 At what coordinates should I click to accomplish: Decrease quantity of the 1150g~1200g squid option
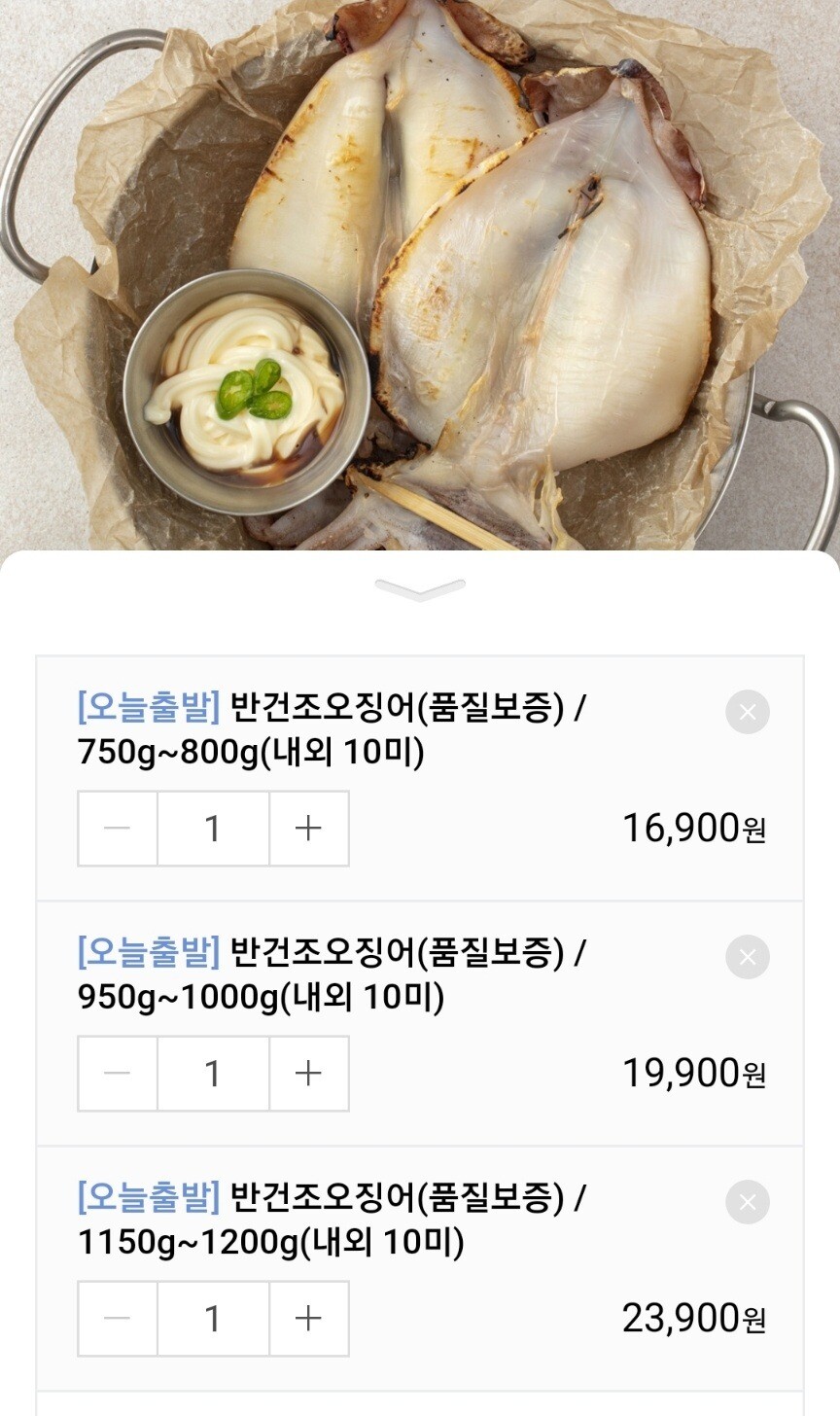(117, 1319)
